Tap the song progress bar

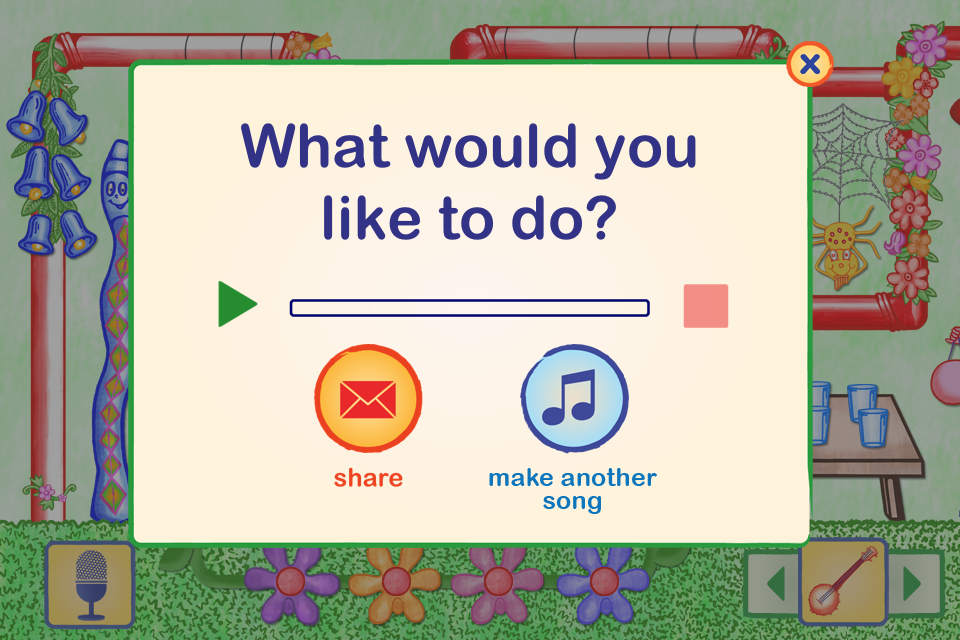point(470,308)
